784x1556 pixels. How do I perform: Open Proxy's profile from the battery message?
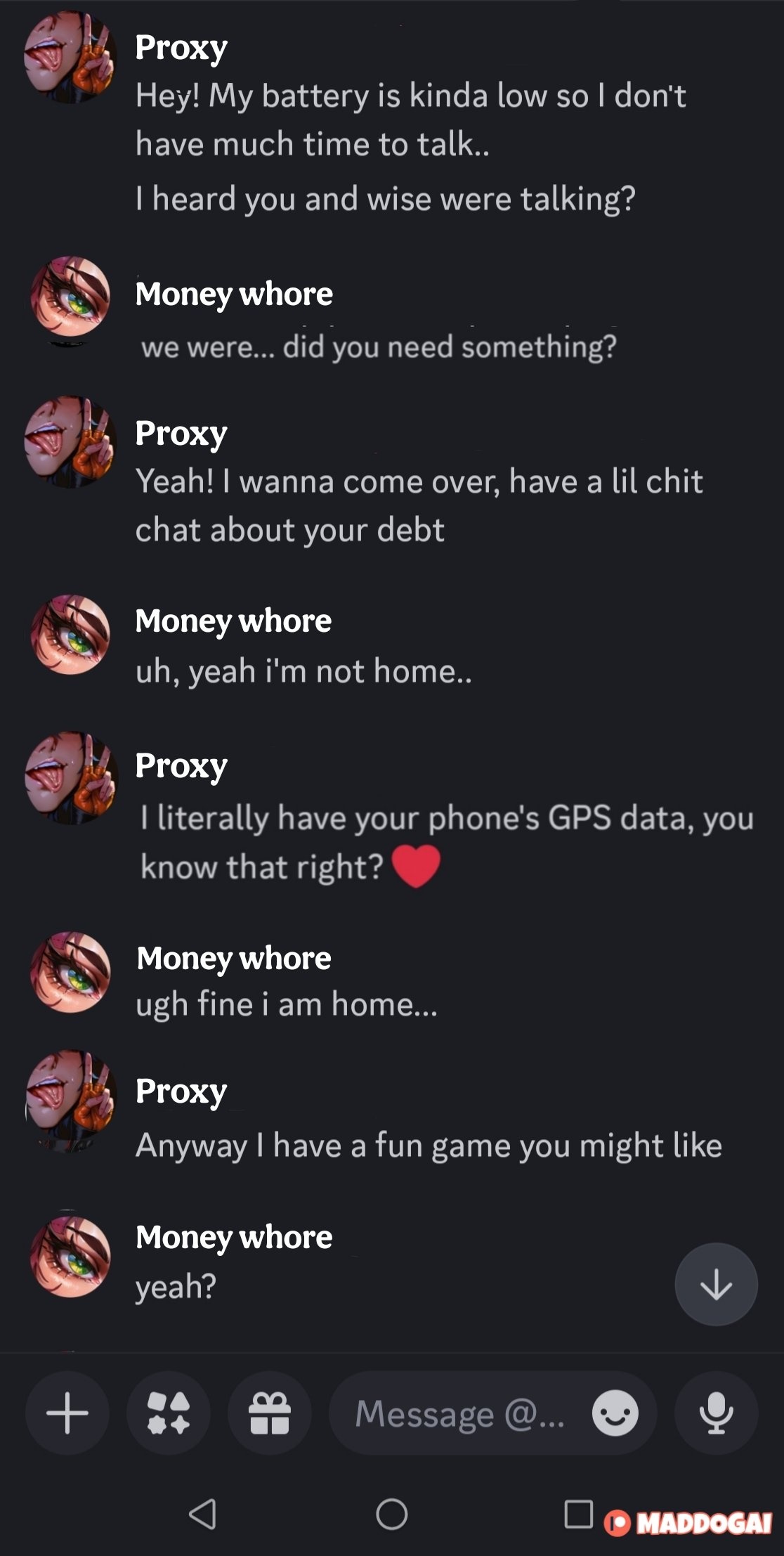pyautogui.click(x=70, y=58)
